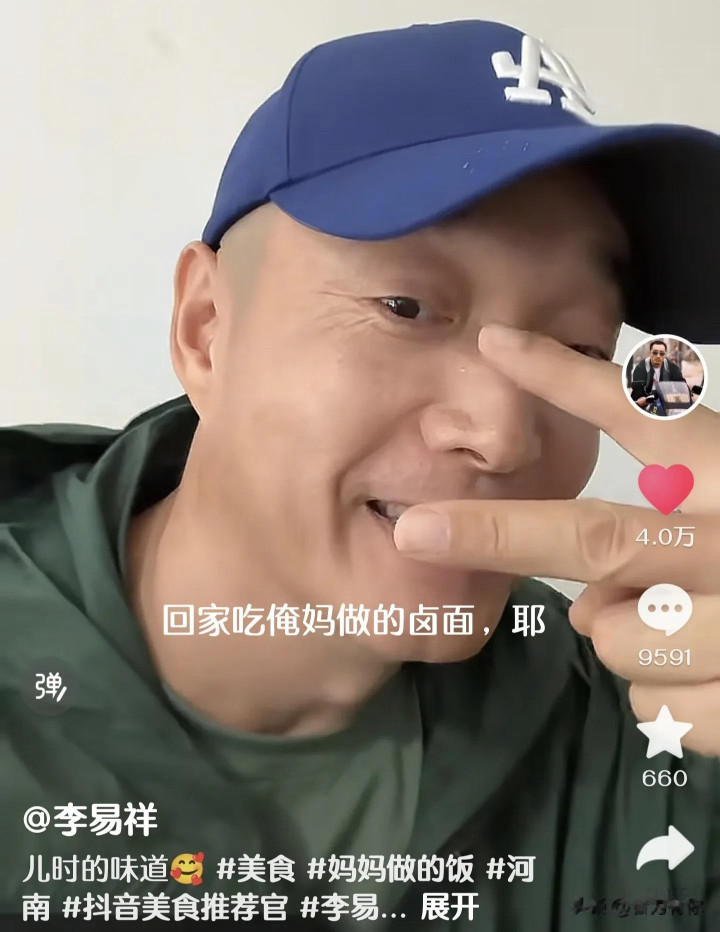Open the @李易祥 username

coord(90,820)
